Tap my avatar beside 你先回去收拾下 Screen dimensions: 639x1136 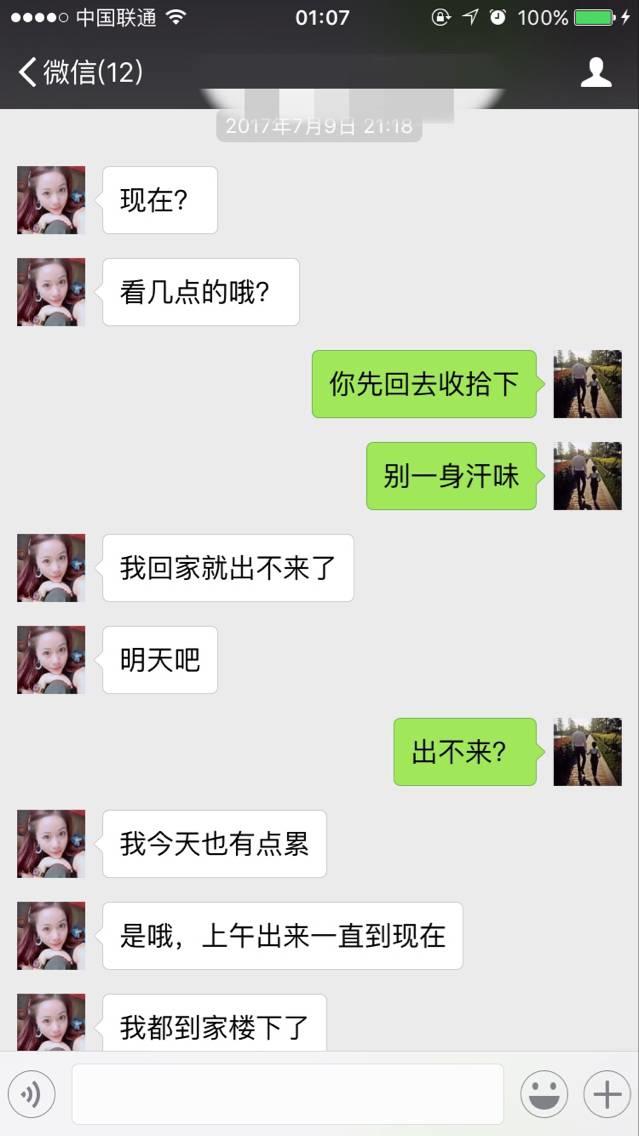point(588,384)
